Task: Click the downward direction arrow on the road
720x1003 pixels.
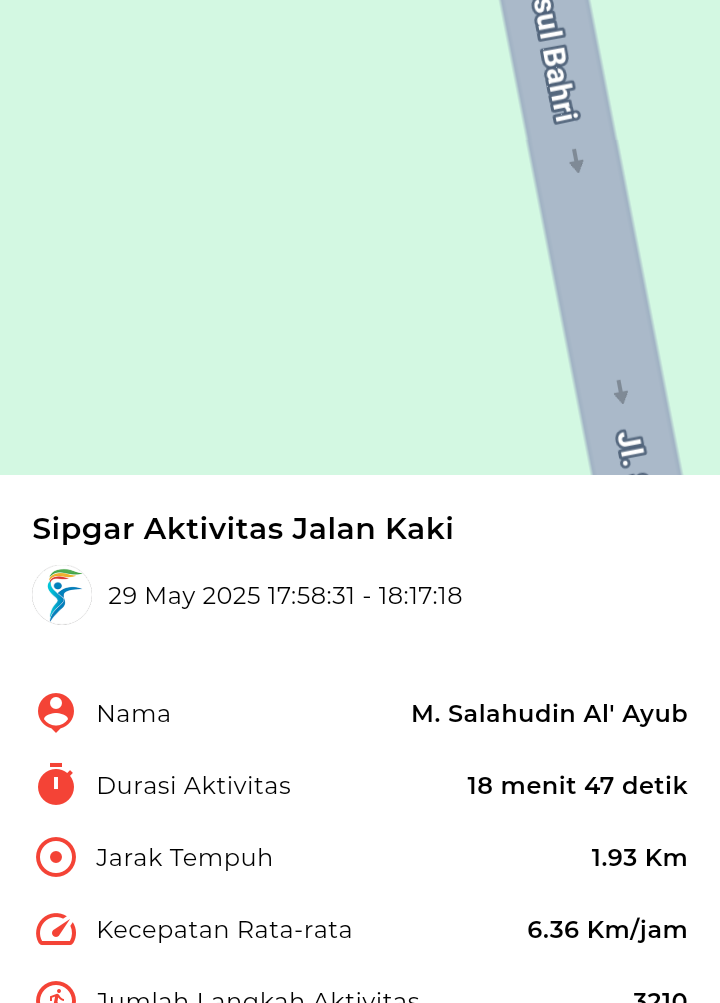Action: 577,160
